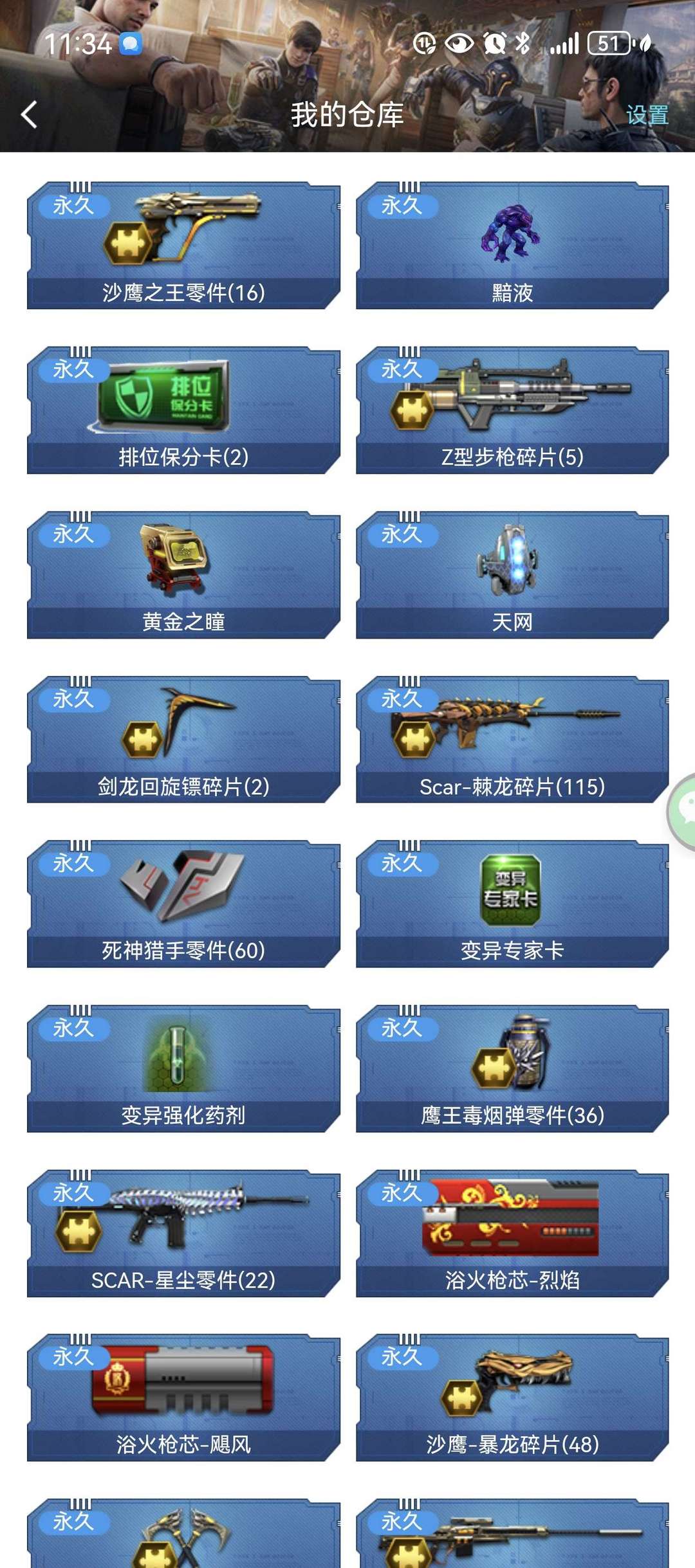Go back from 我的仓库
This screenshot has width=695, height=1568.
(29, 115)
